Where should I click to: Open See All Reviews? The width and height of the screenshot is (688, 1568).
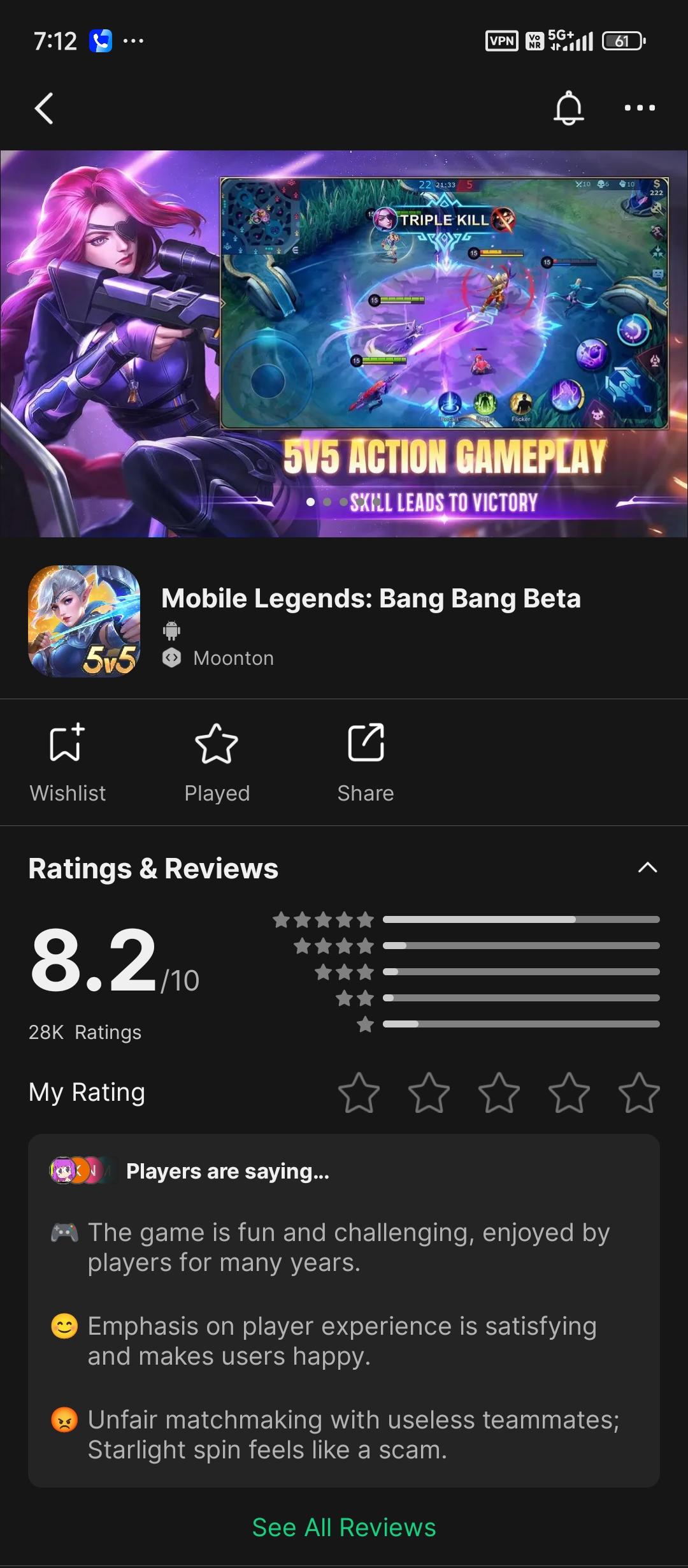pyautogui.click(x=344, y=1526)
